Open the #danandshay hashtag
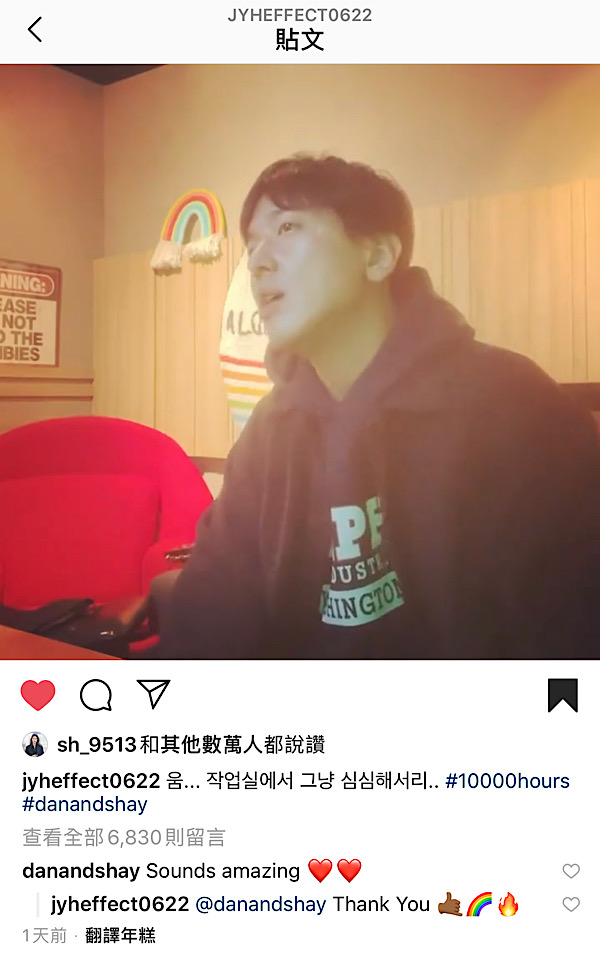The width and height of the screenshot is (600, 962). pos(84,804)
